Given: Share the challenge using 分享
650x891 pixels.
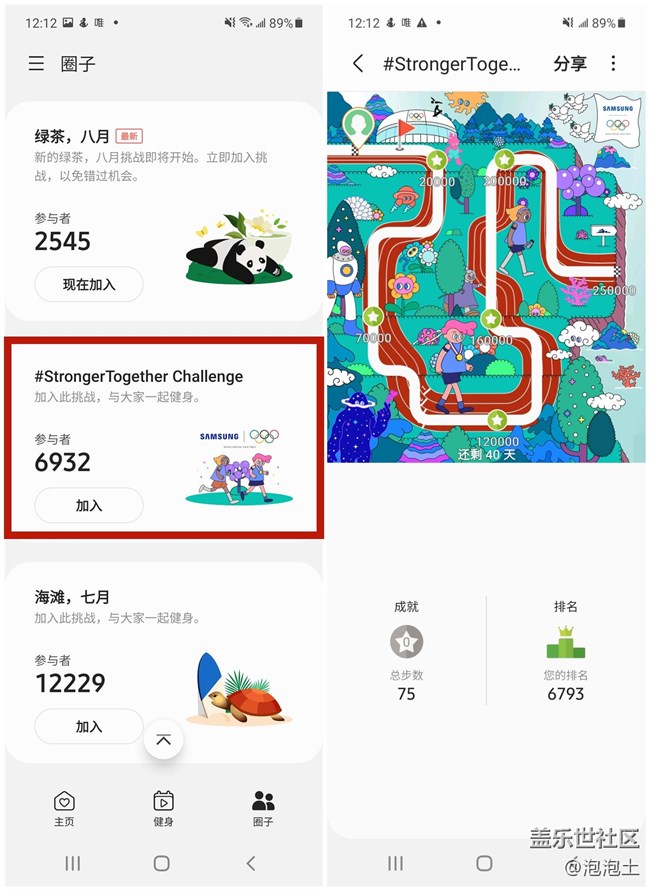Looking at the screenshot, I should point(570,64).
